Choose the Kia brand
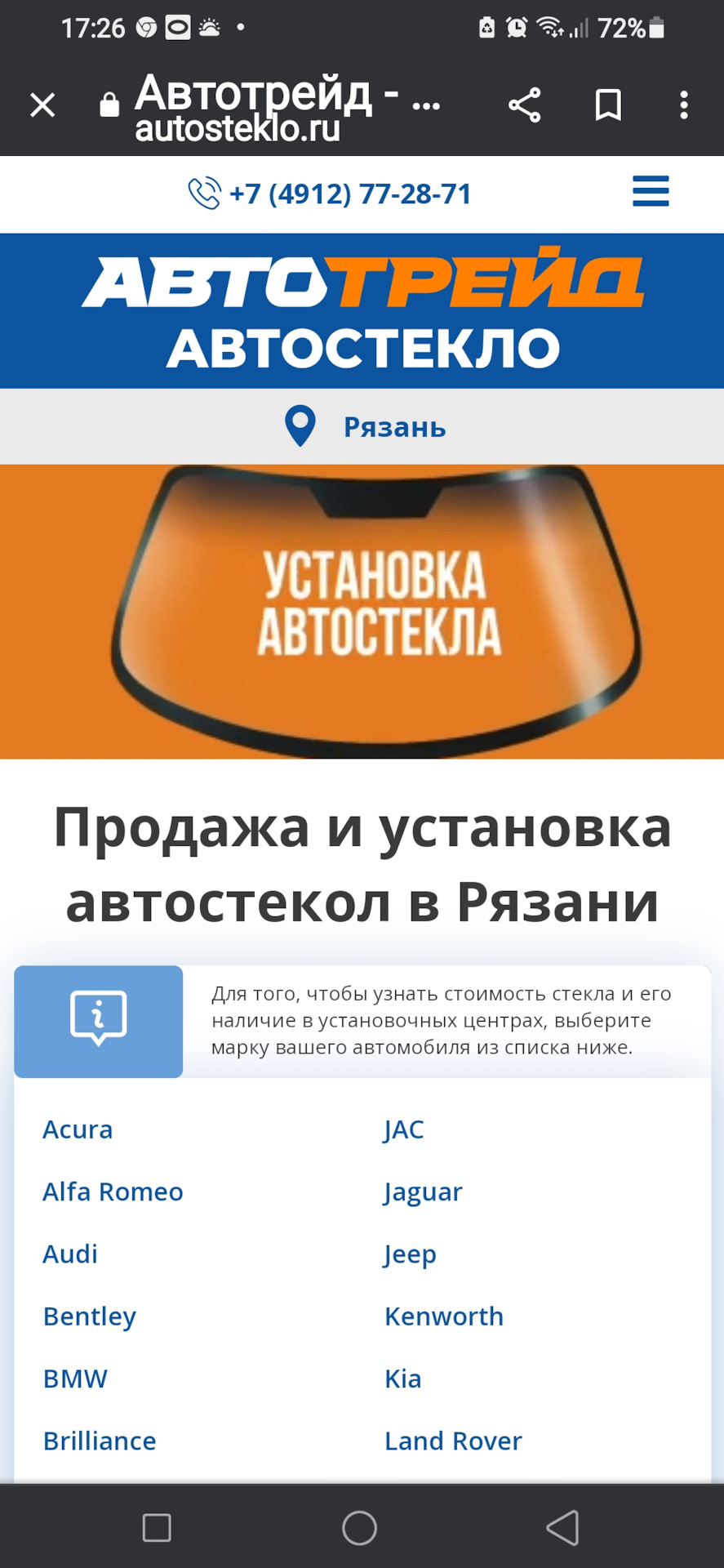The height and width of the screenshot is (1568, 724). [403, 1379]
